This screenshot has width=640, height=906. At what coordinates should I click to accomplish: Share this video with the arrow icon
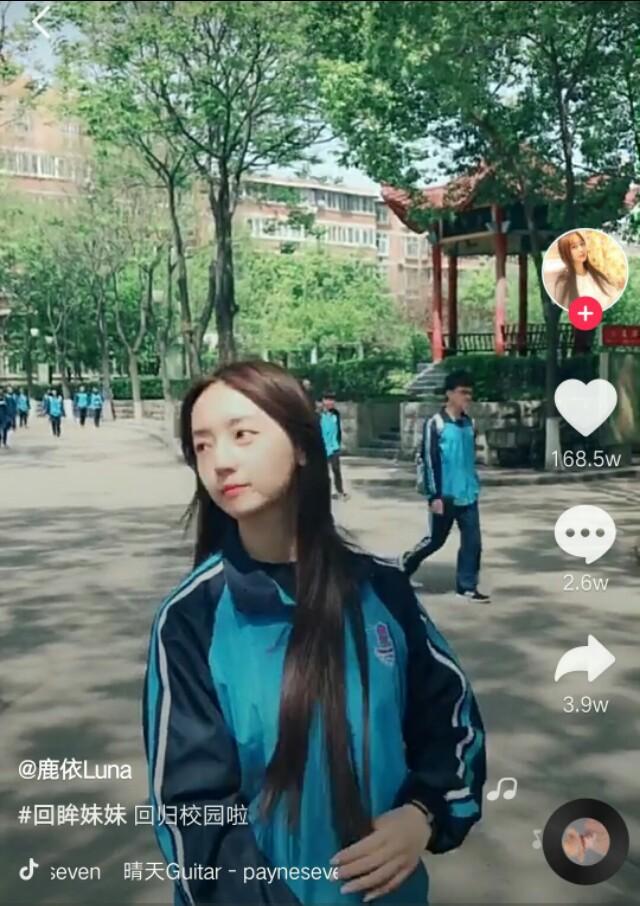585,659
